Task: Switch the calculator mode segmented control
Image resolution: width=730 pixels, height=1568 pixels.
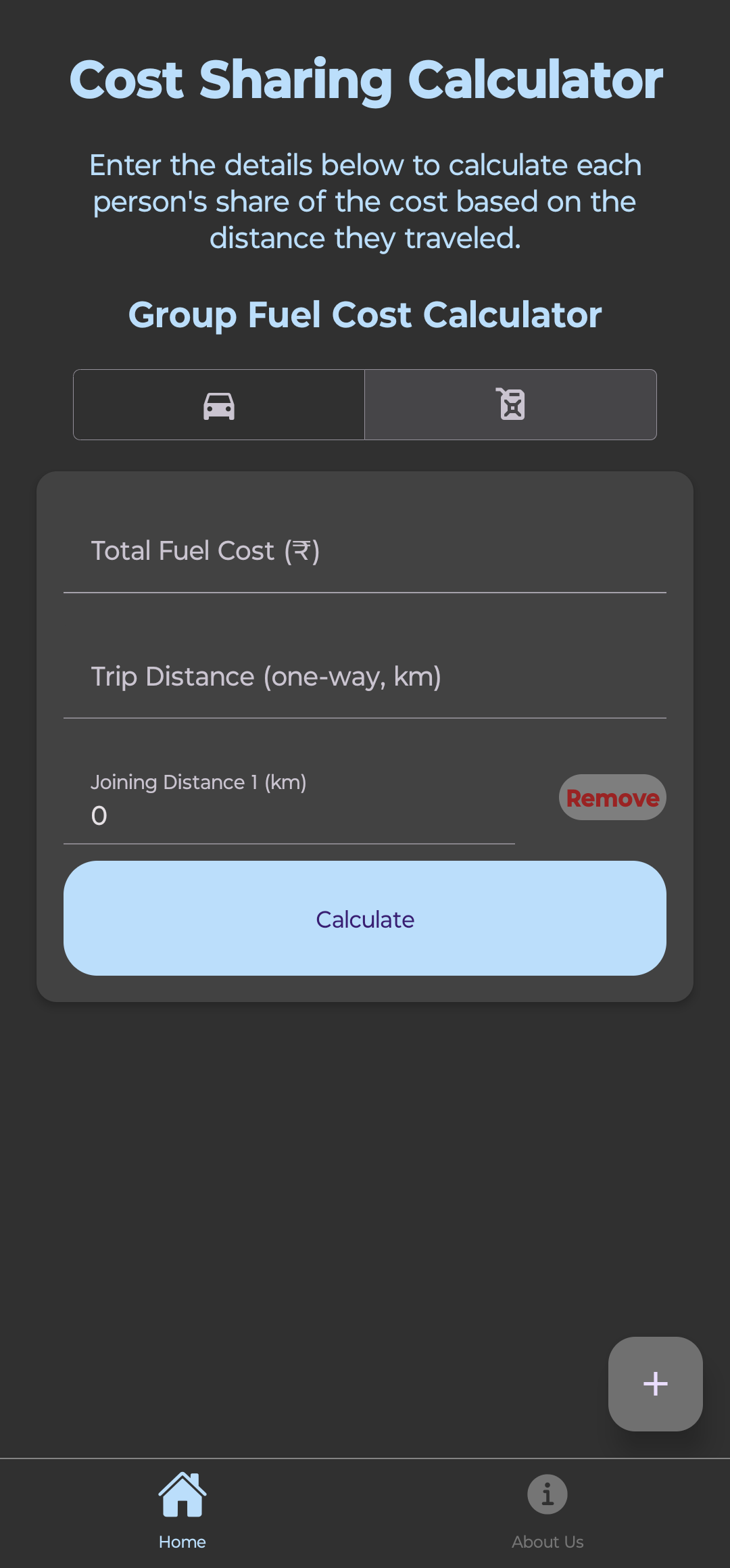Action: click(x=365, y=404)
